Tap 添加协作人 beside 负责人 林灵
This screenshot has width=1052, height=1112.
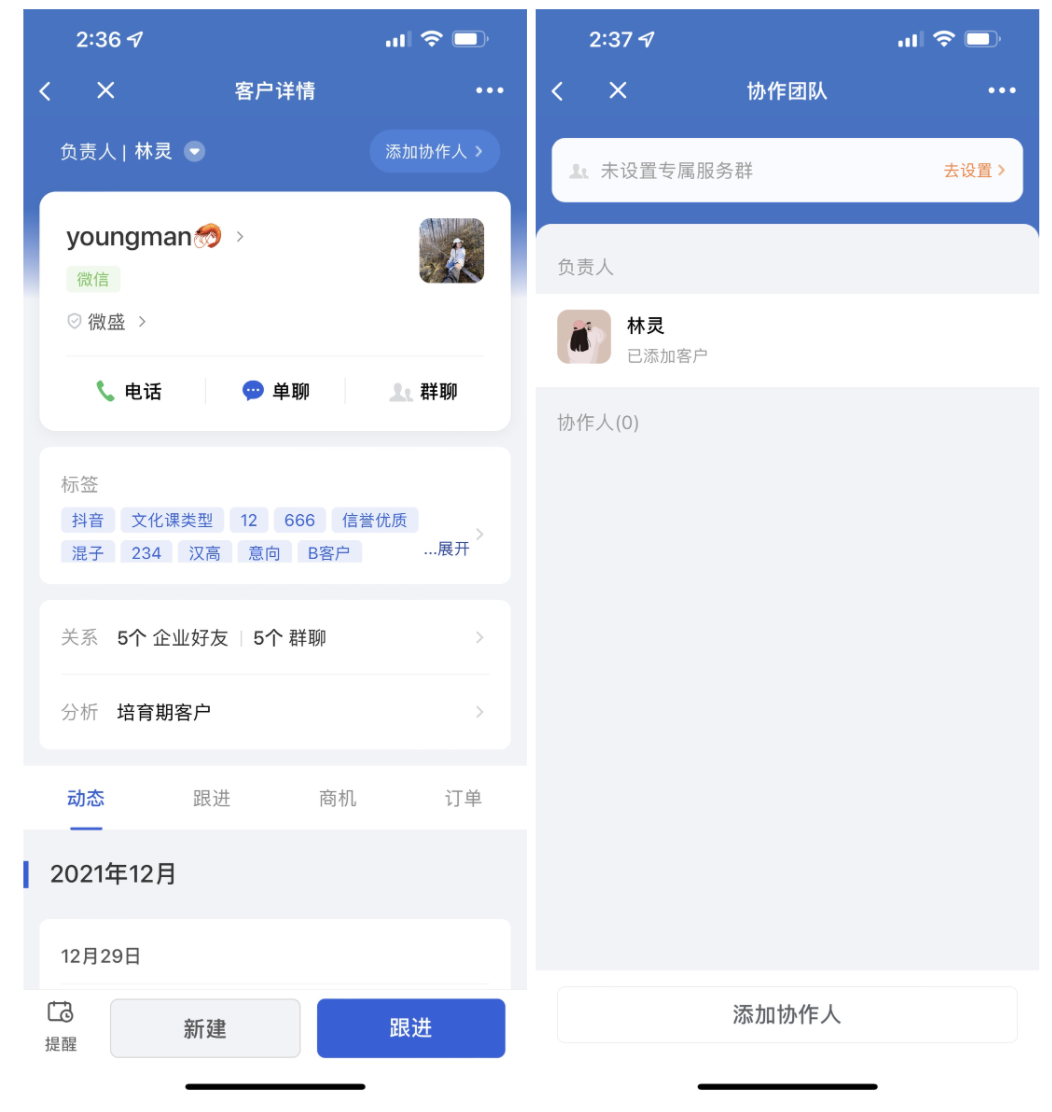pos(434,152)
